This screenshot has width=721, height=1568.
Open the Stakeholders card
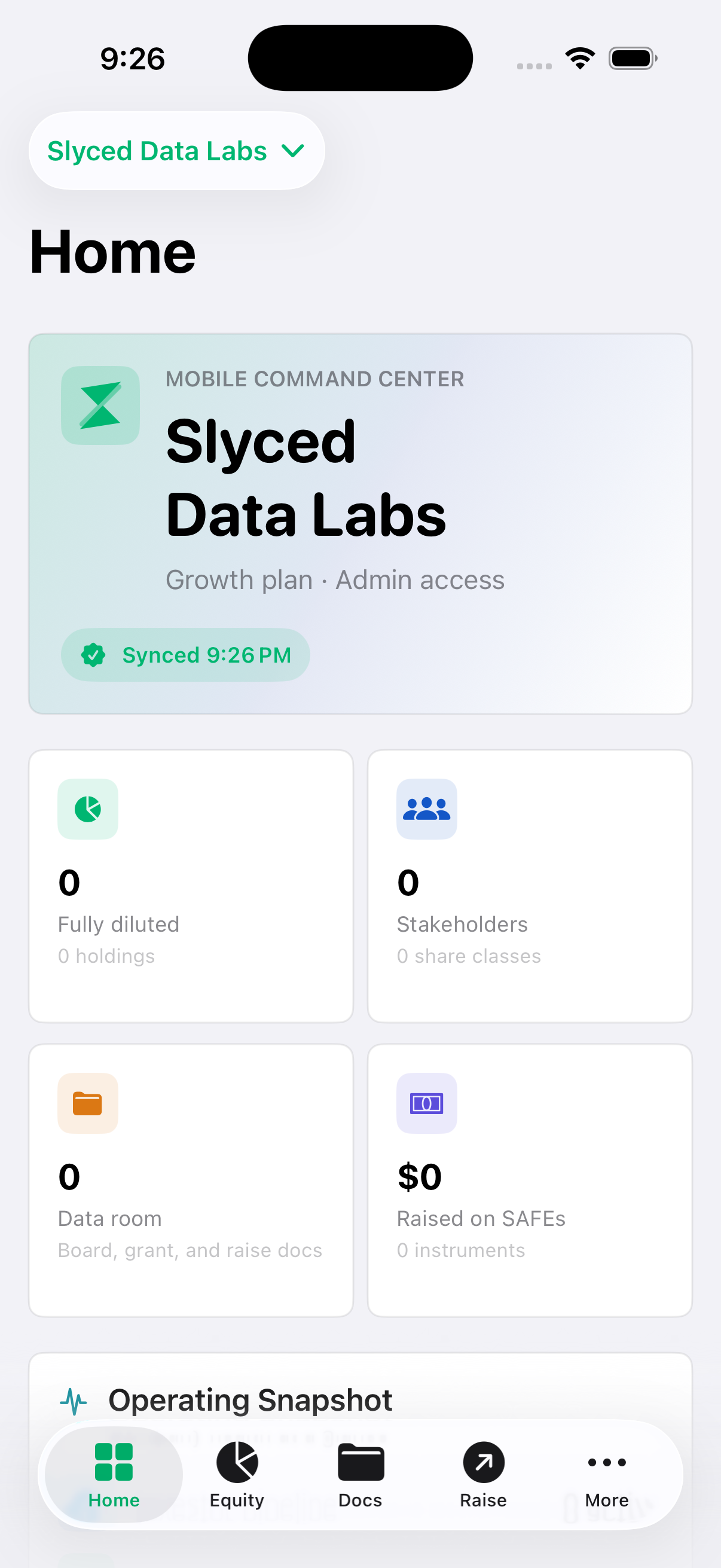coord(530,886)
